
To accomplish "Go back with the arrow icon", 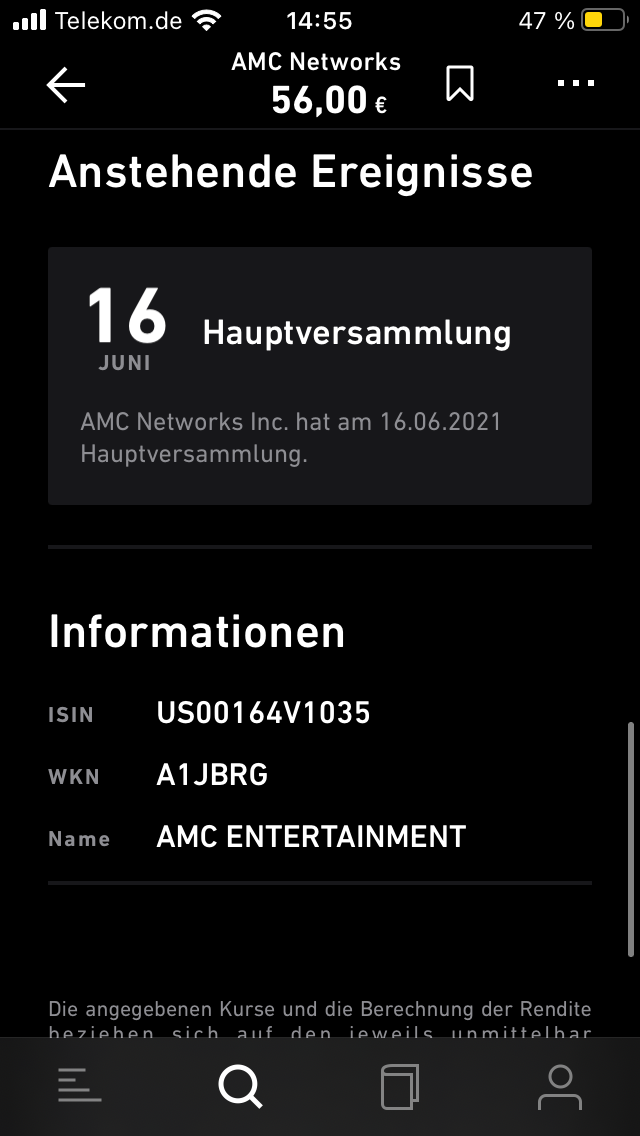I will pos(66,86).
